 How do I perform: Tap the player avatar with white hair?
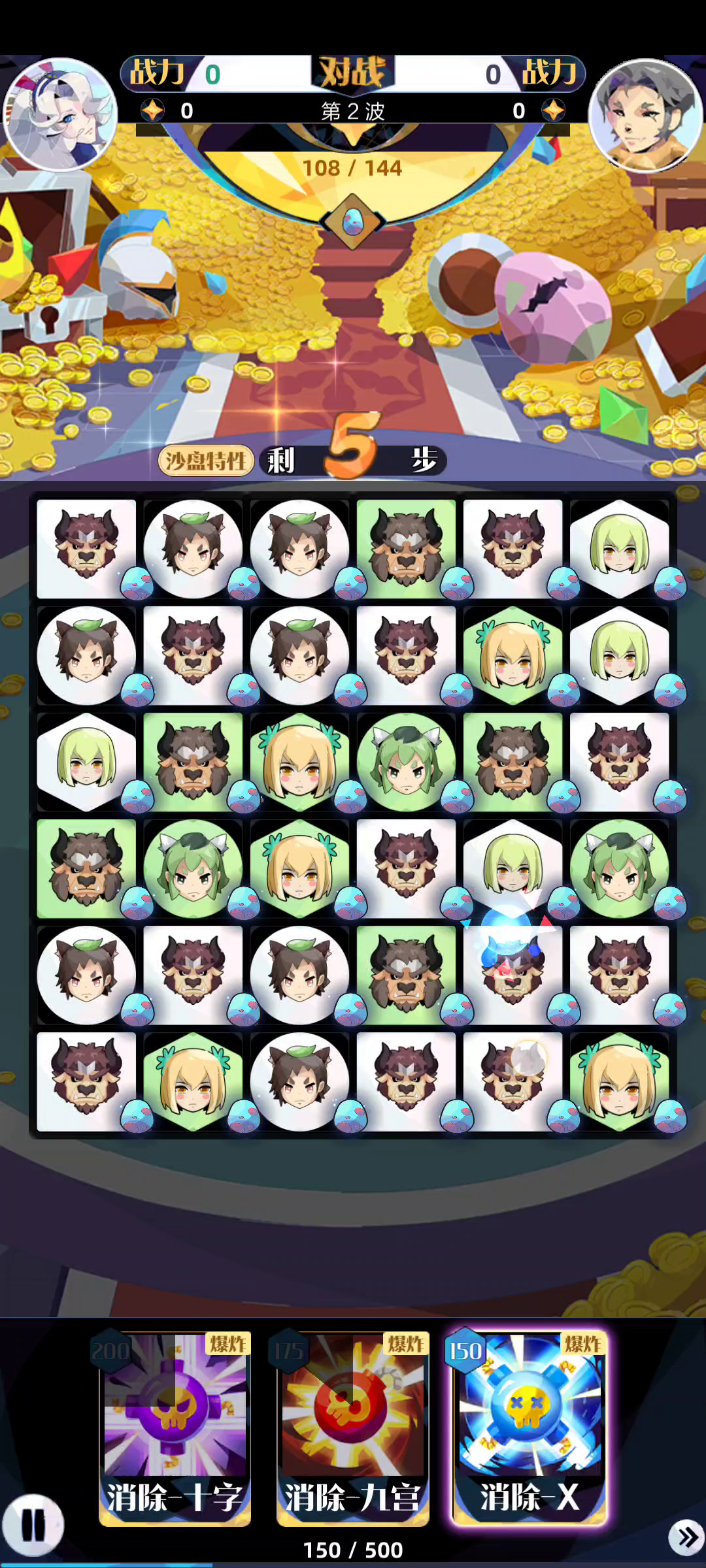(x=60, y=114)
